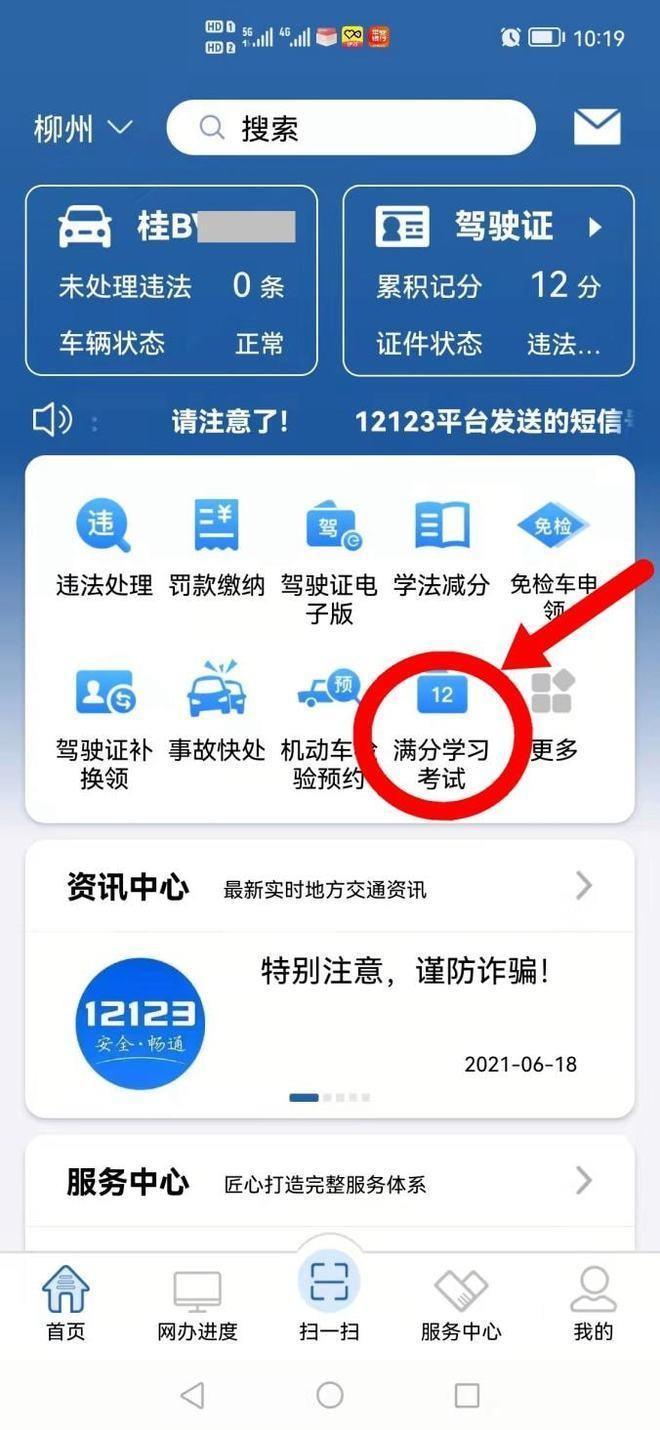Go to 罚款缴纳 fine payment

click(x=216, y=547)
